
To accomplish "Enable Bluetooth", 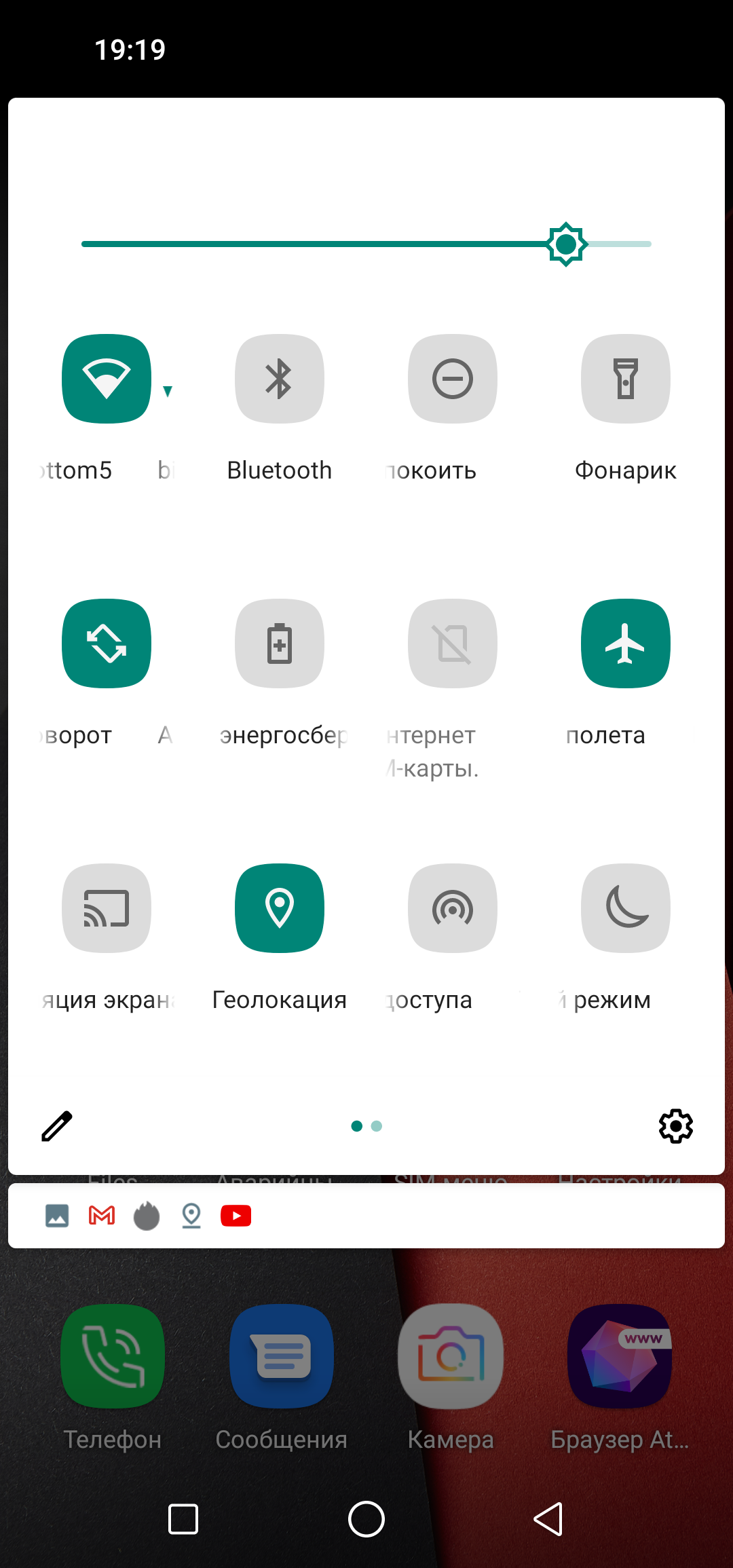I will tap(280, 379).
